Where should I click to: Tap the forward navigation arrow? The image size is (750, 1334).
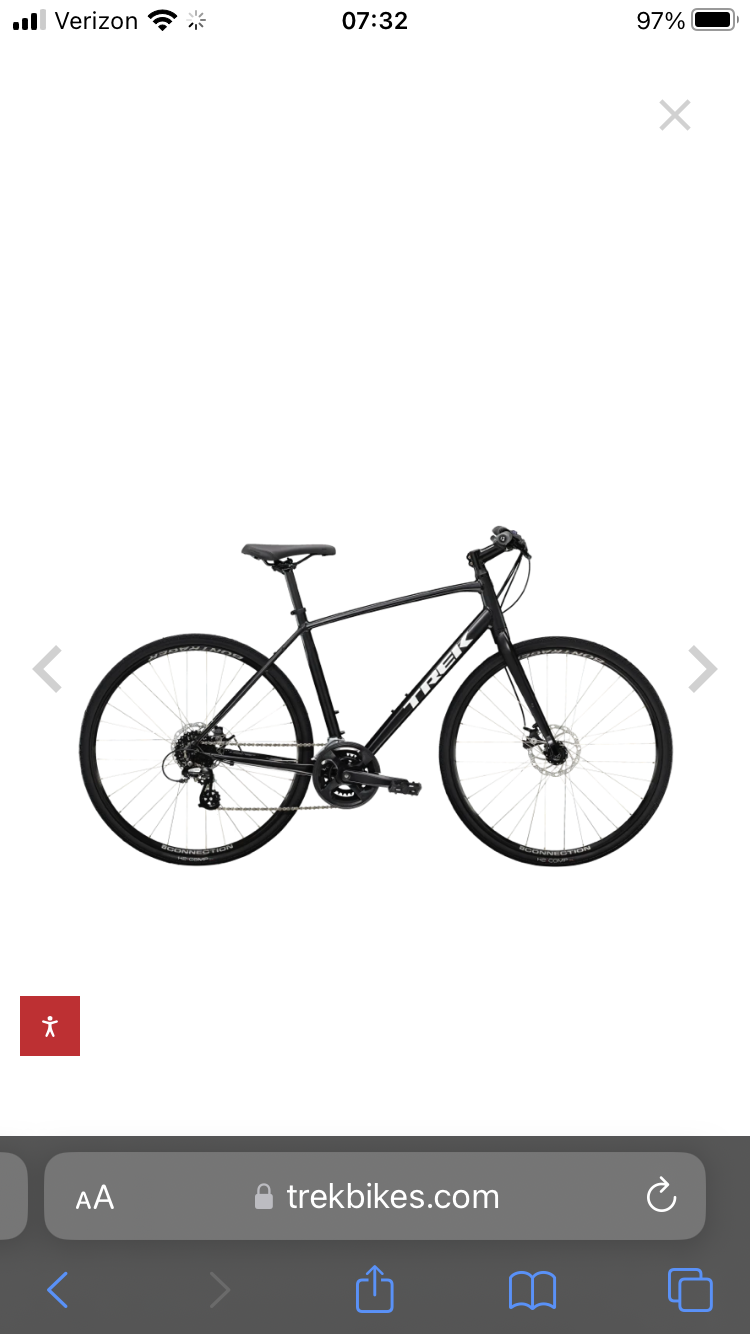(219, 1289)
